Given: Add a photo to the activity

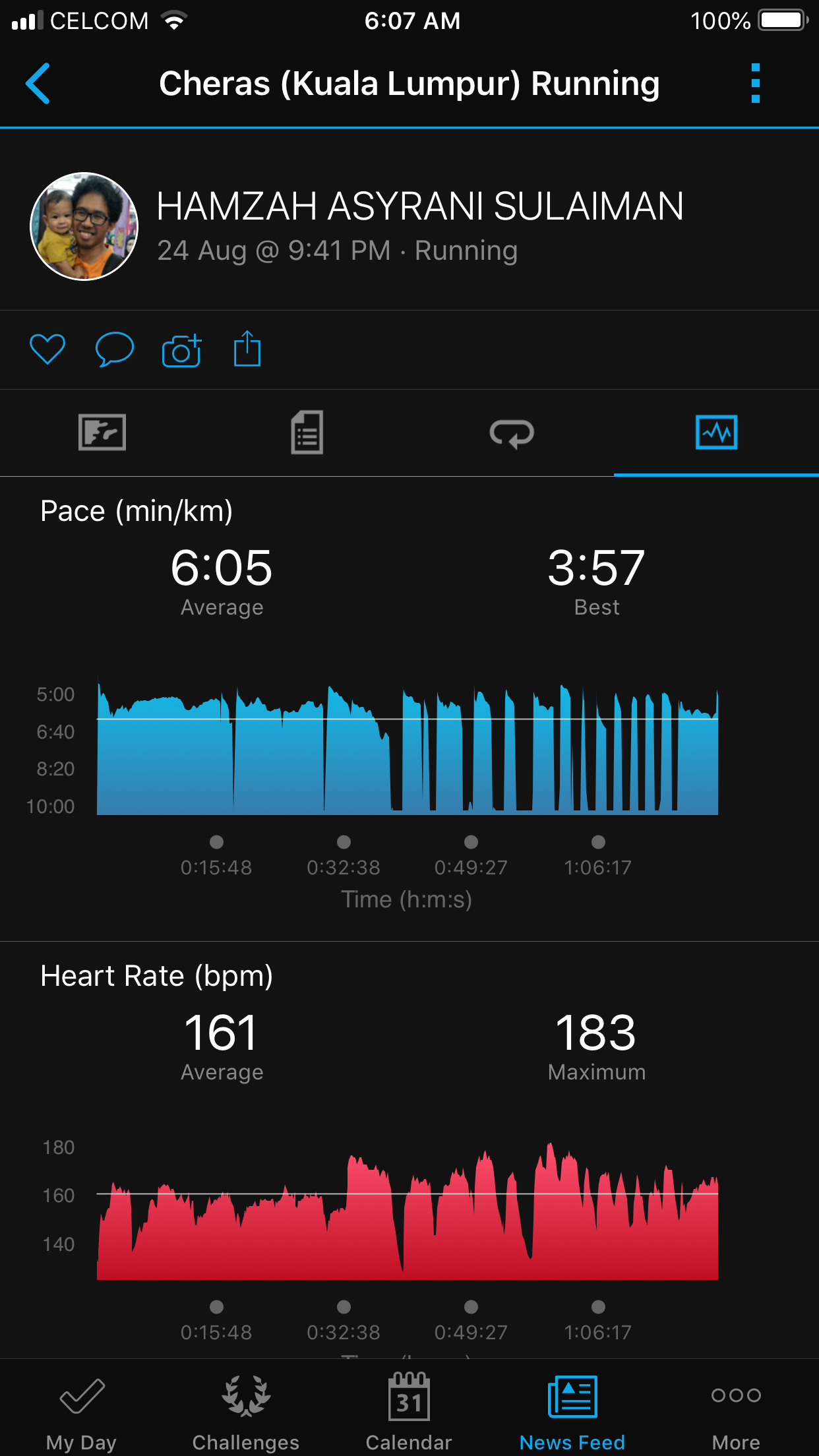Looking at the screenshot, I should tap(181, 350).
